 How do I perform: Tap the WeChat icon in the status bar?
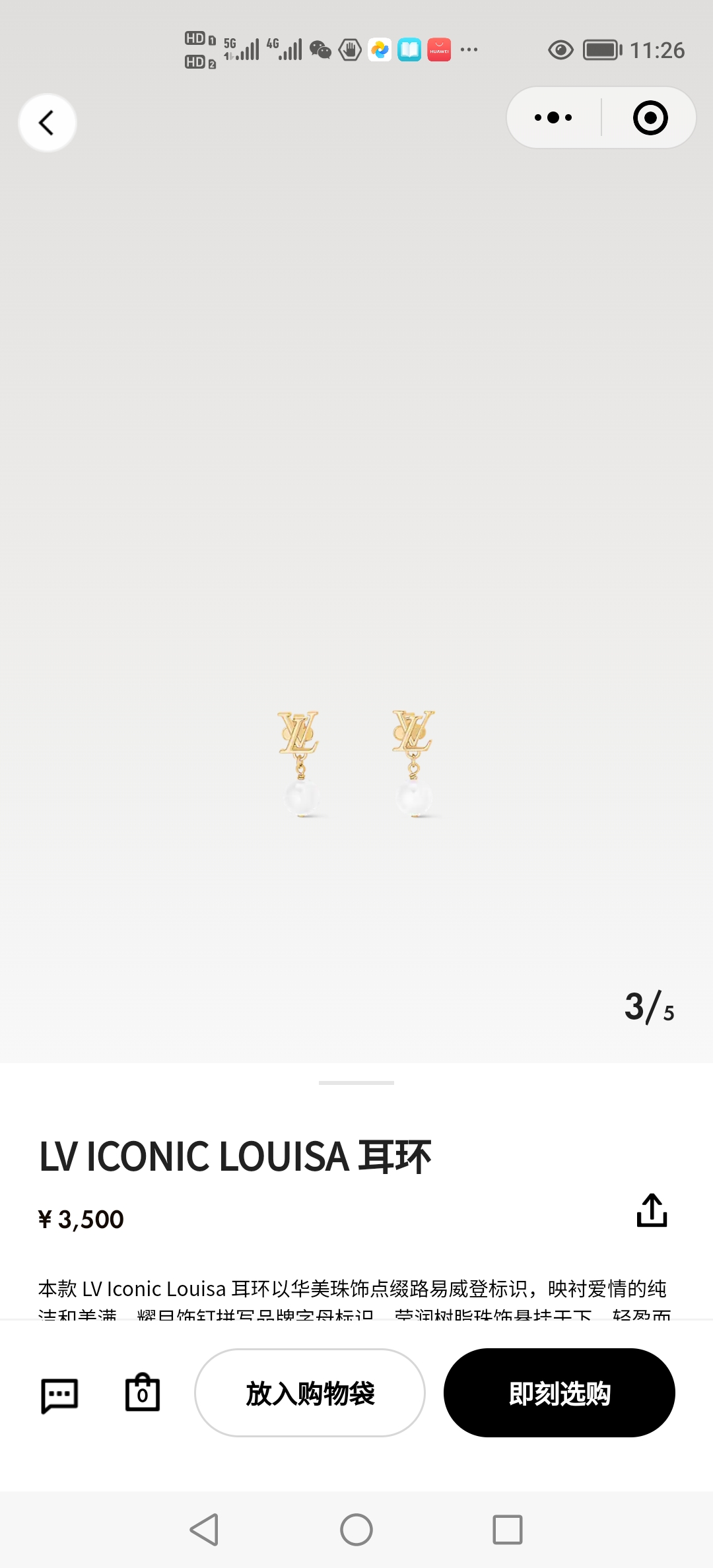[320, 49]
